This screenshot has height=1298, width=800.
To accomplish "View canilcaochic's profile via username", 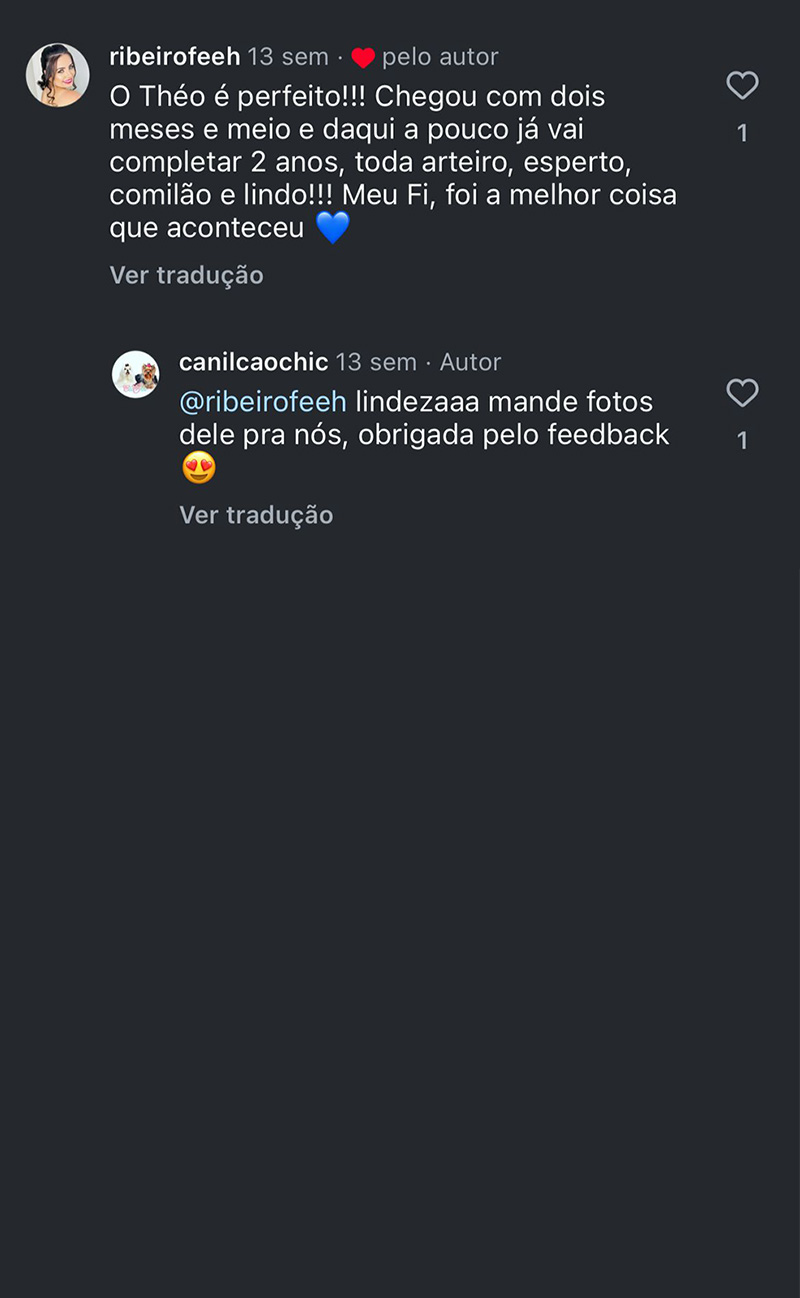I will coord(253,362).
